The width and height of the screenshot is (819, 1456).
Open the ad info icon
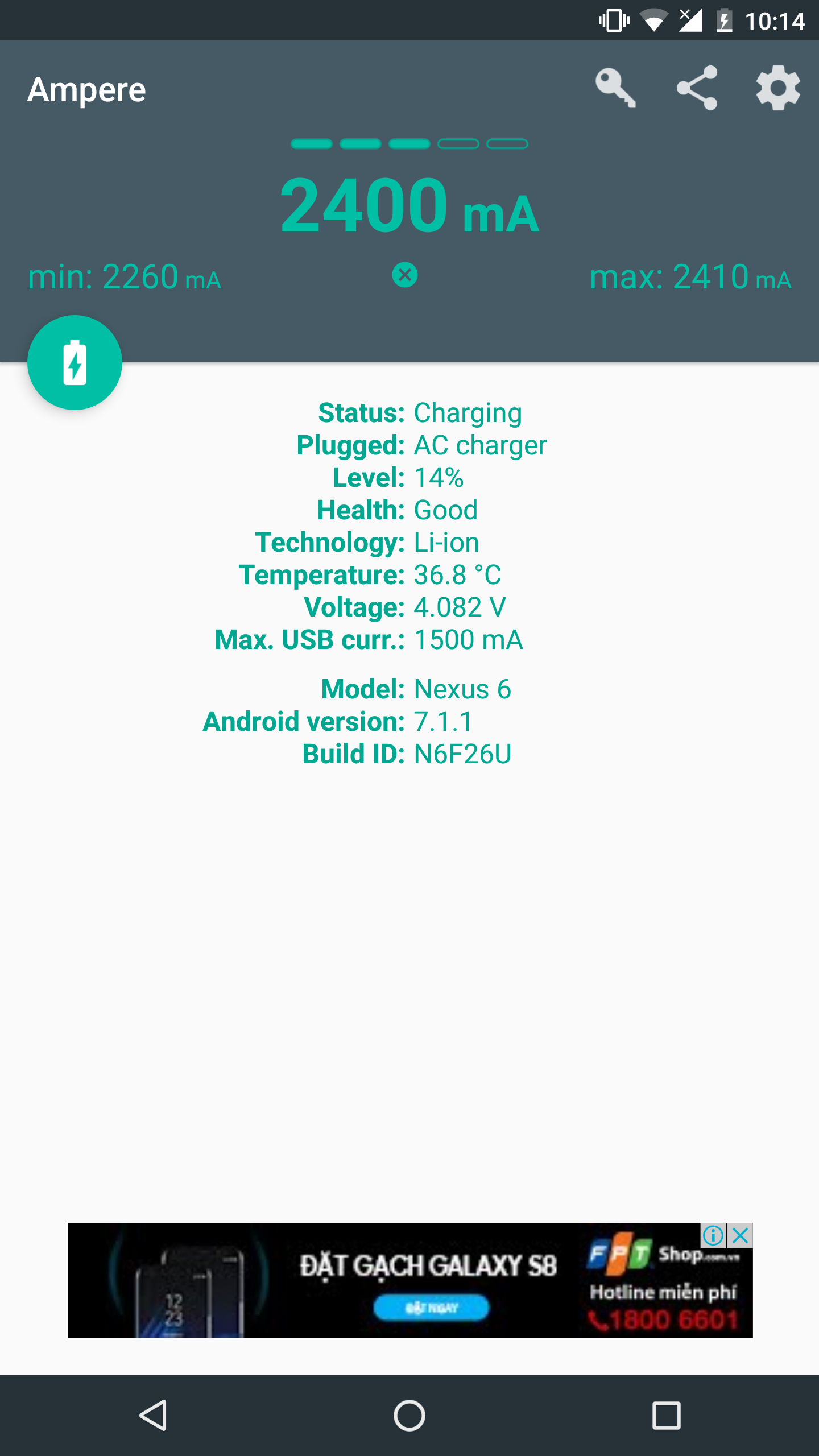pyautogui.click(x=713, y=1235)
